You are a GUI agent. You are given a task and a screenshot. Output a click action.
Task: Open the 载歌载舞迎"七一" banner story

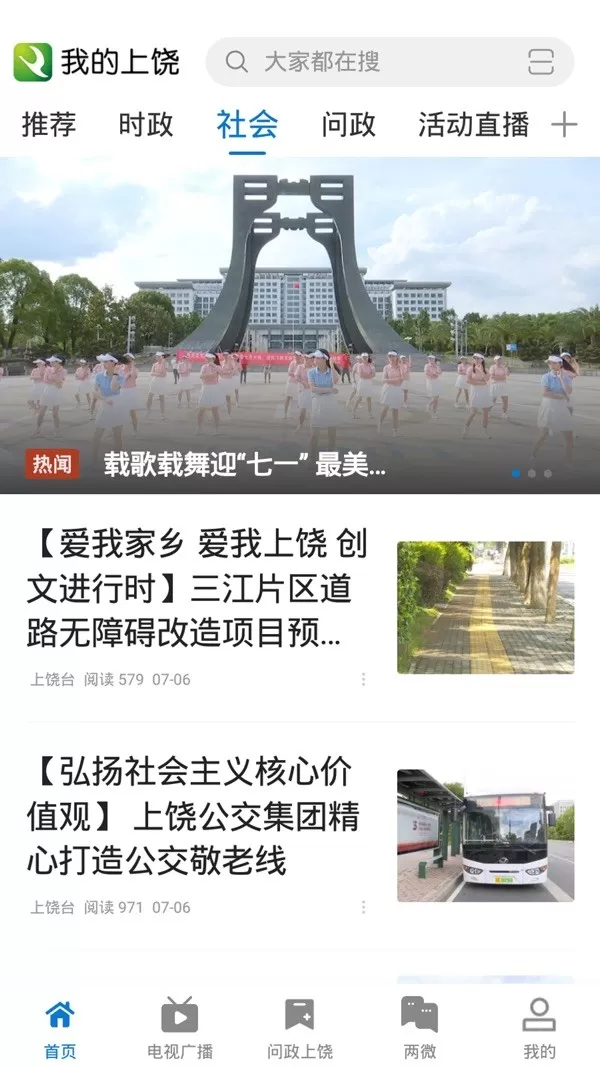pyautogui.click(x=300, y=330)
